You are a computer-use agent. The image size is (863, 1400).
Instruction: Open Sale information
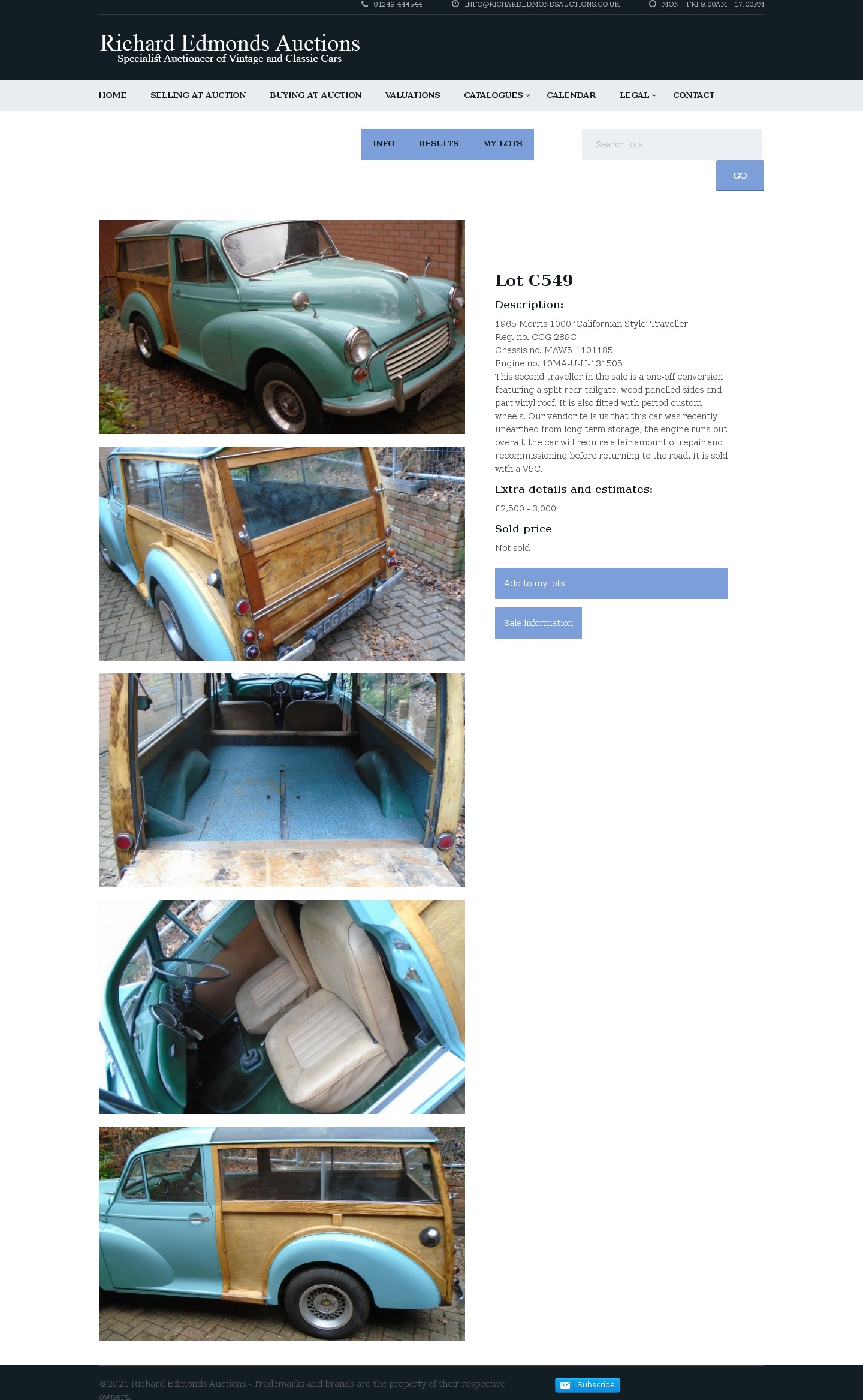click(x=538, y=623)
